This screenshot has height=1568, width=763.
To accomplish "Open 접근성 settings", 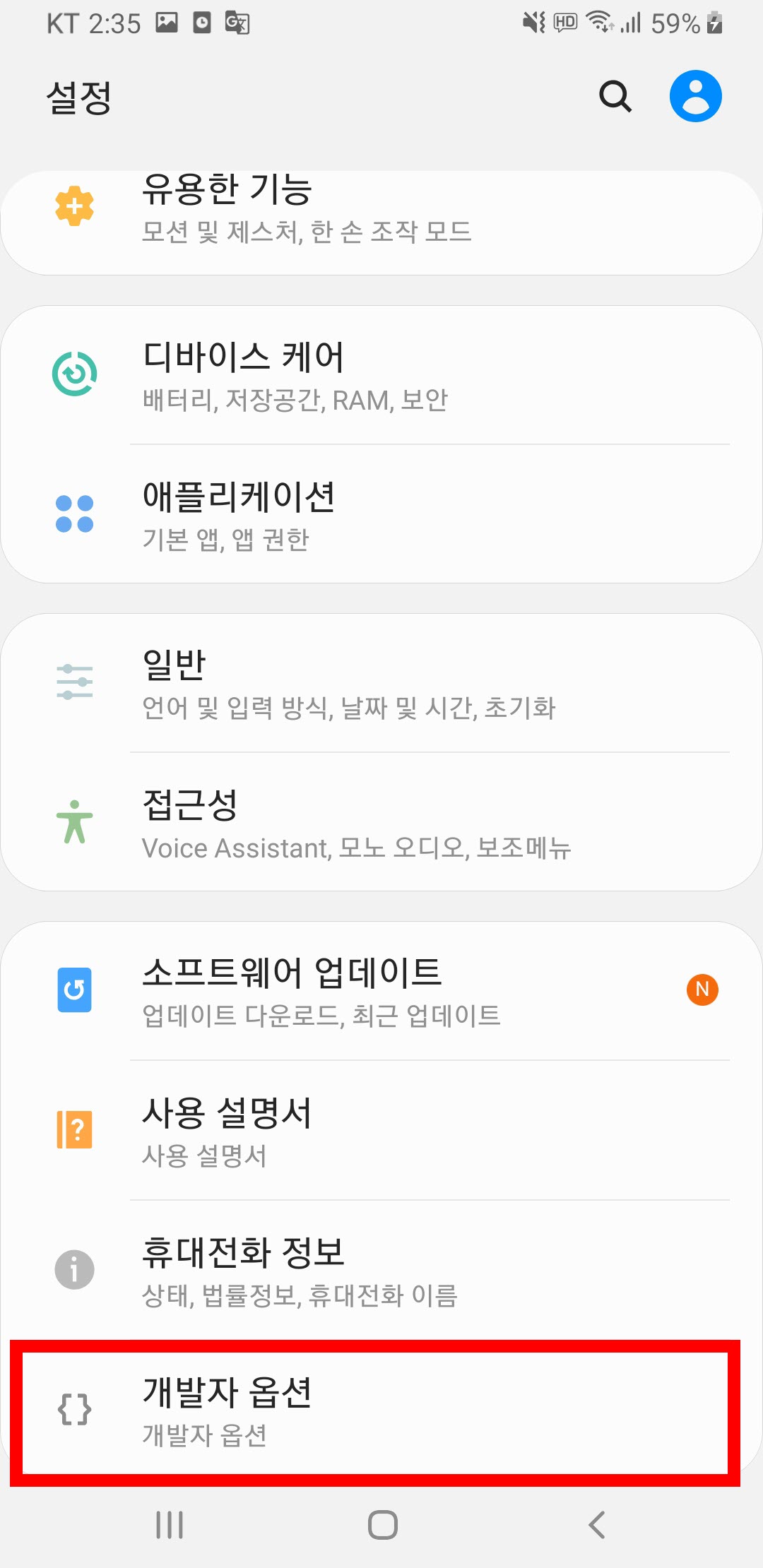I will click(381, 822).
